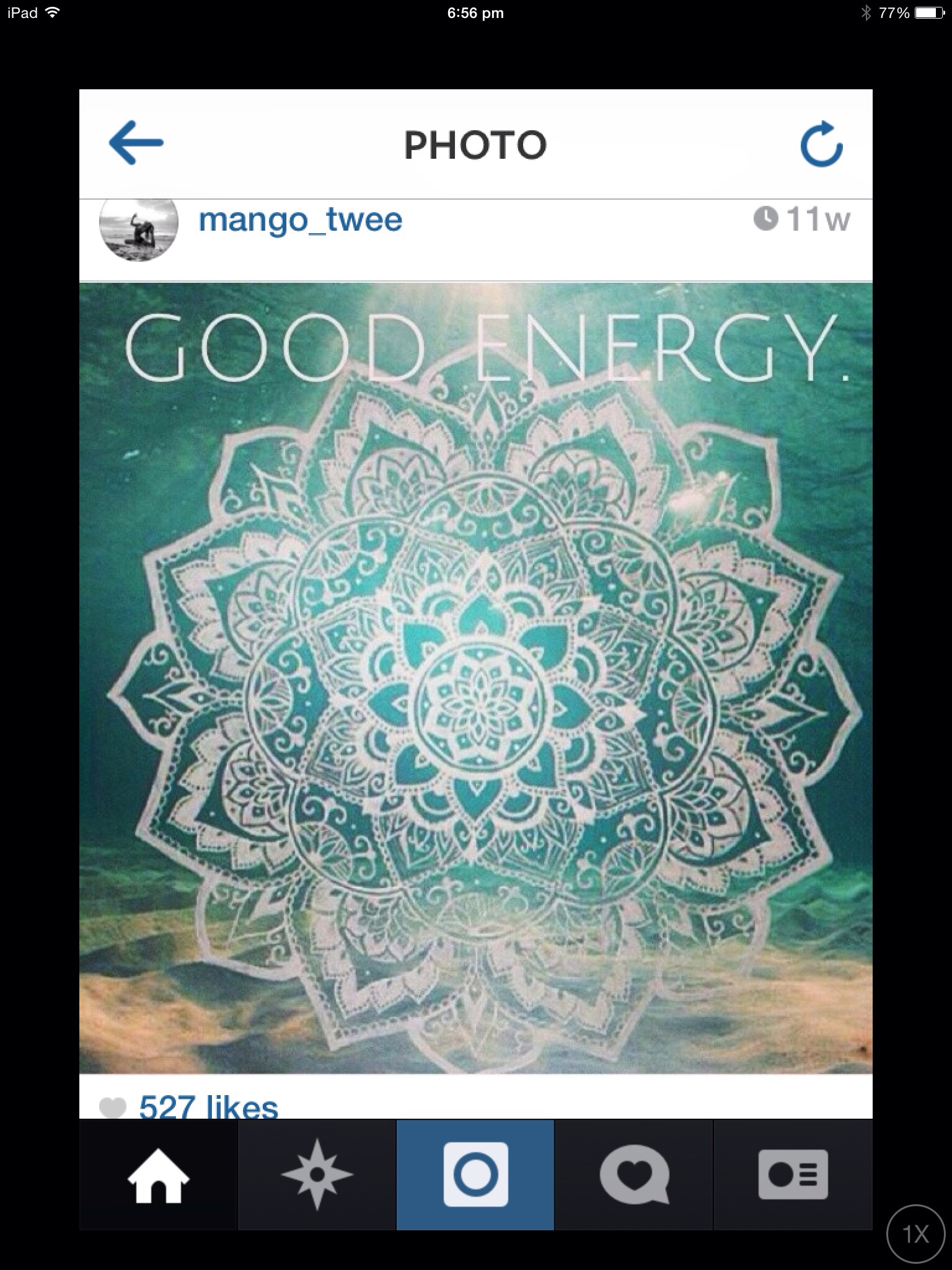Open mango_twee's profile
The width and height of the screenshot is (952, 1270).
(300, 220)
